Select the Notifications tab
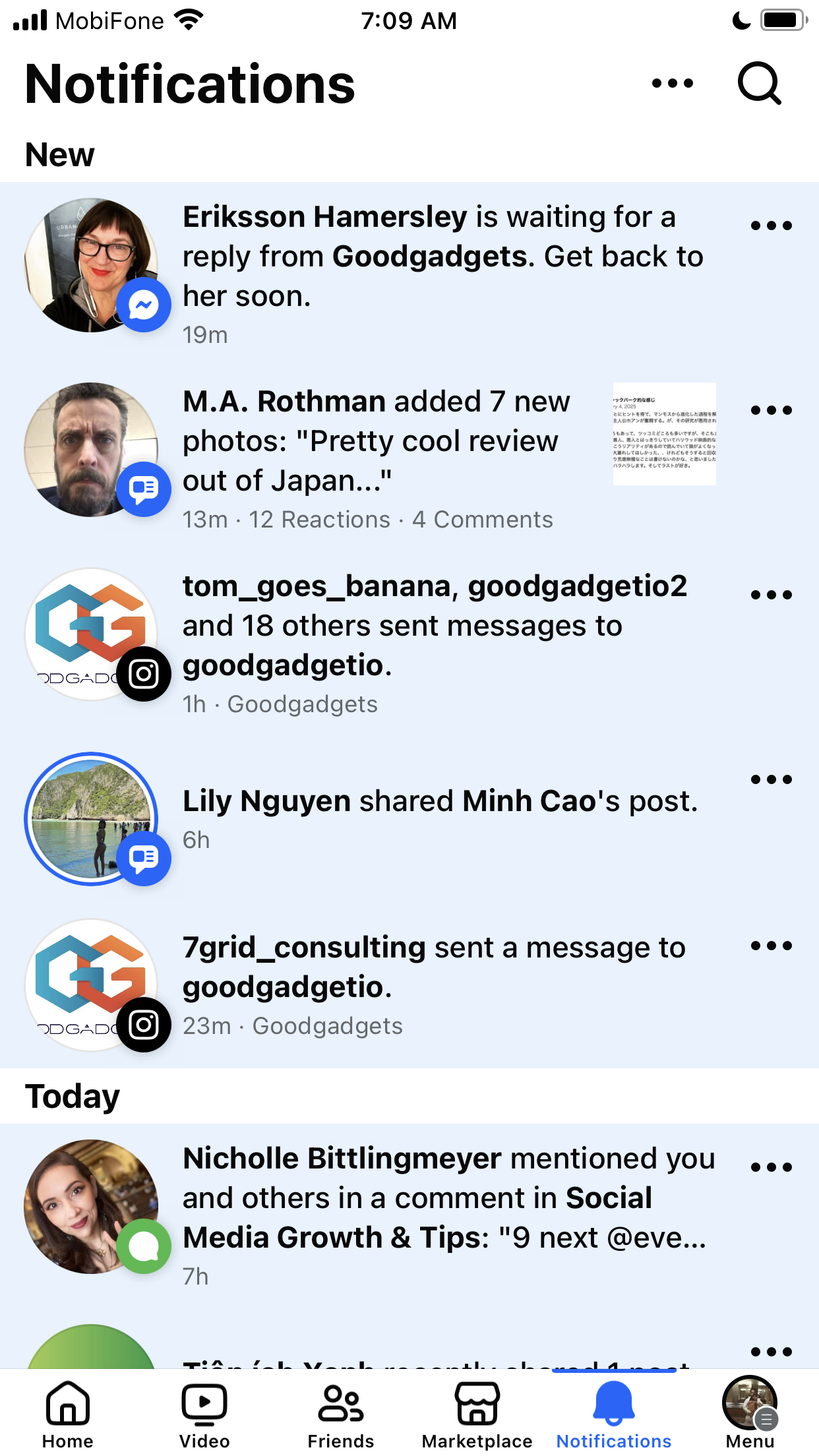Screen dimensions: 819x1456 tap(614, 1414)
